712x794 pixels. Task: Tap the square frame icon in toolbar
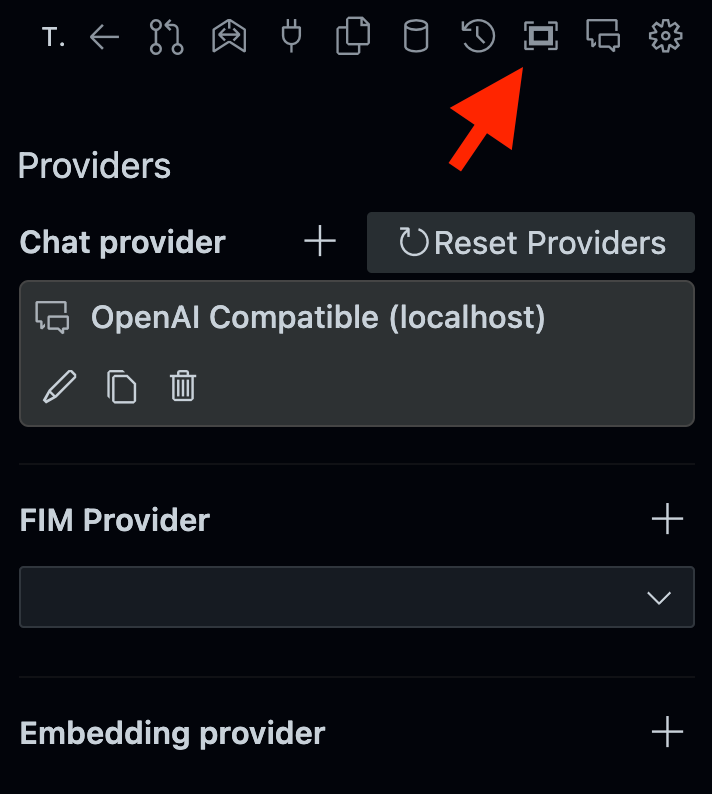pyautogui.click(x=540, y=38)
